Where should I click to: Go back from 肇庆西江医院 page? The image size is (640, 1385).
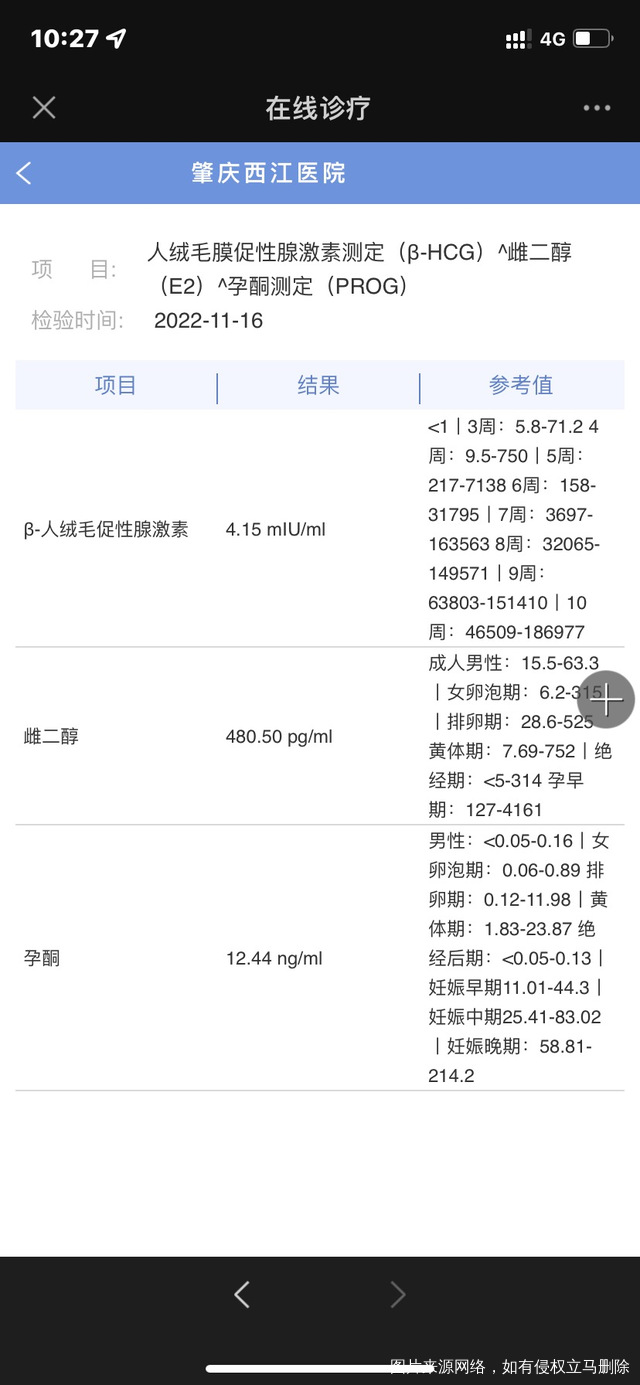(24, 173)
